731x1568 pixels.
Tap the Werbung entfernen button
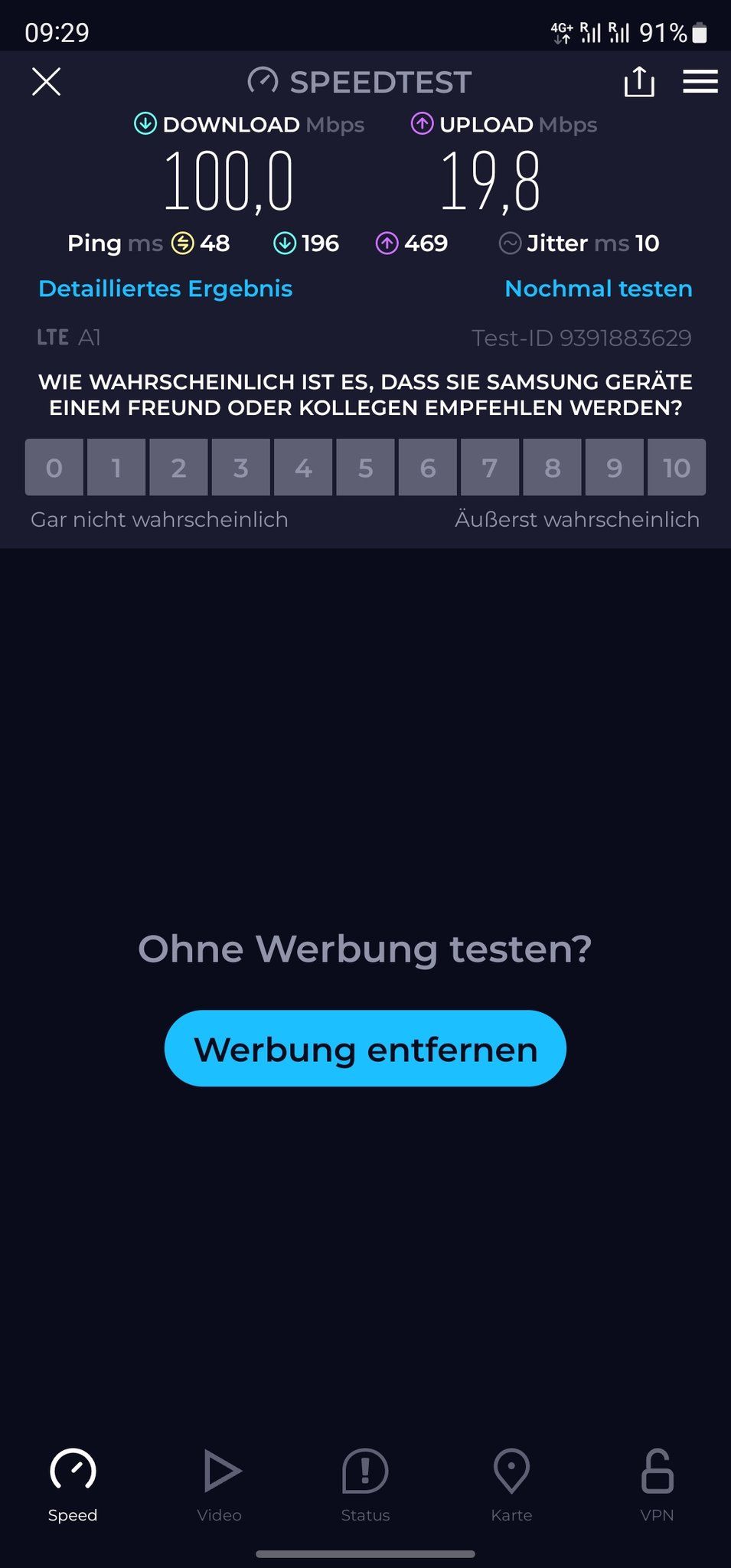tap(365, 1048)
